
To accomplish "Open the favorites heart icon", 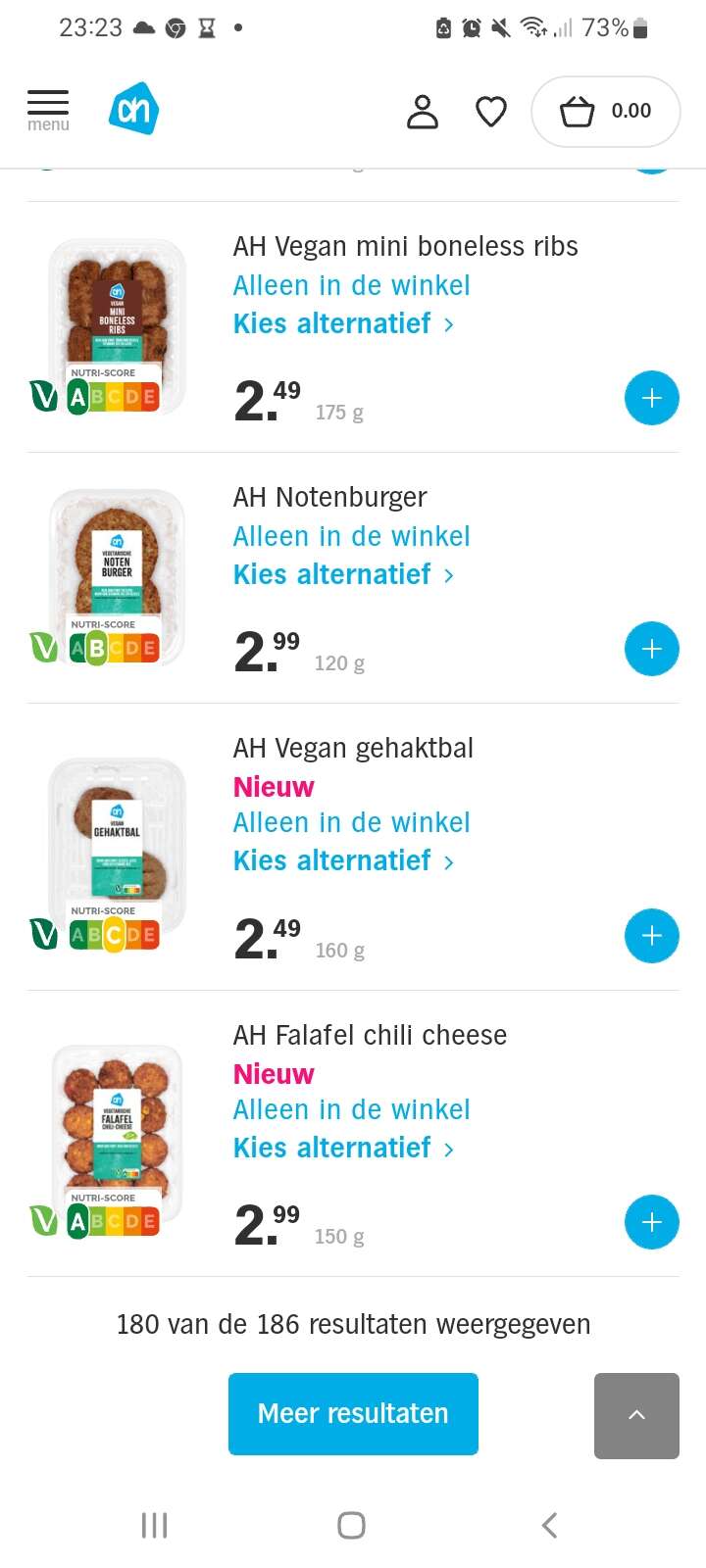I will pos(491,112).
